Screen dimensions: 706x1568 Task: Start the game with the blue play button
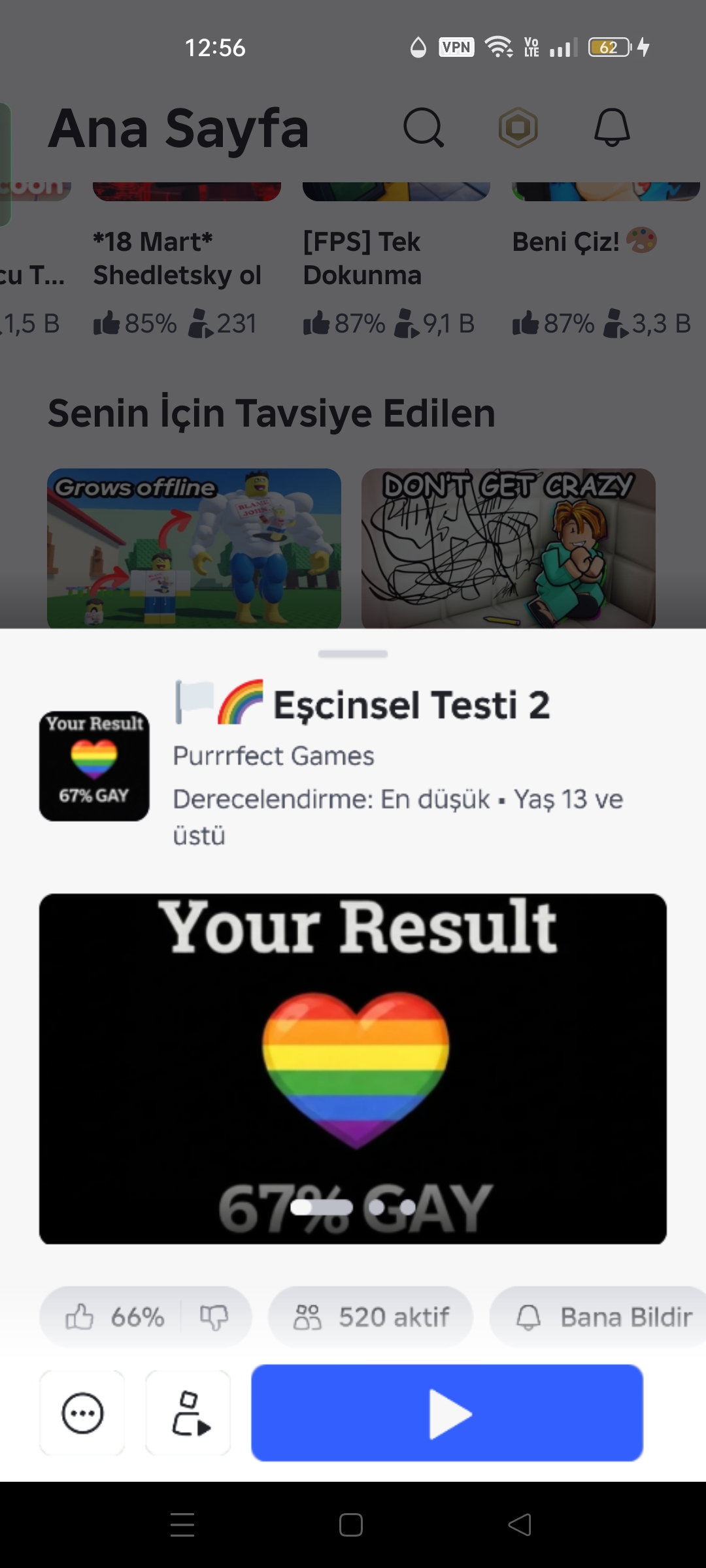tap(447, 1413)
